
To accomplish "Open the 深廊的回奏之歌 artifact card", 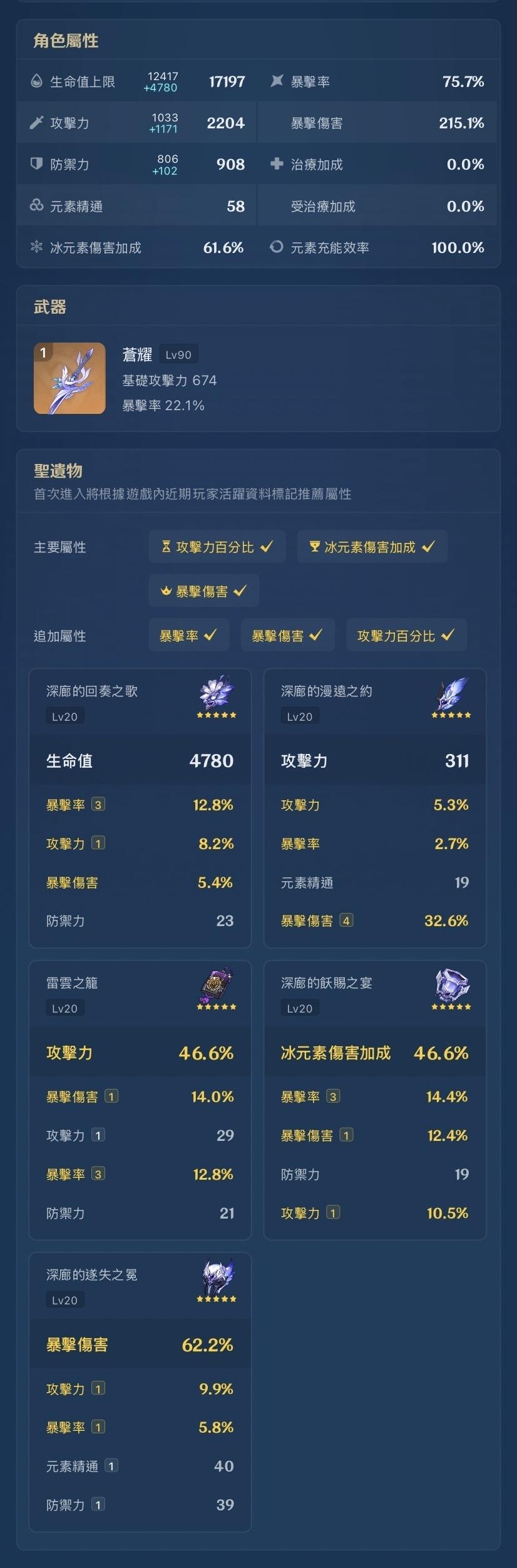I will tap(140, 808).
